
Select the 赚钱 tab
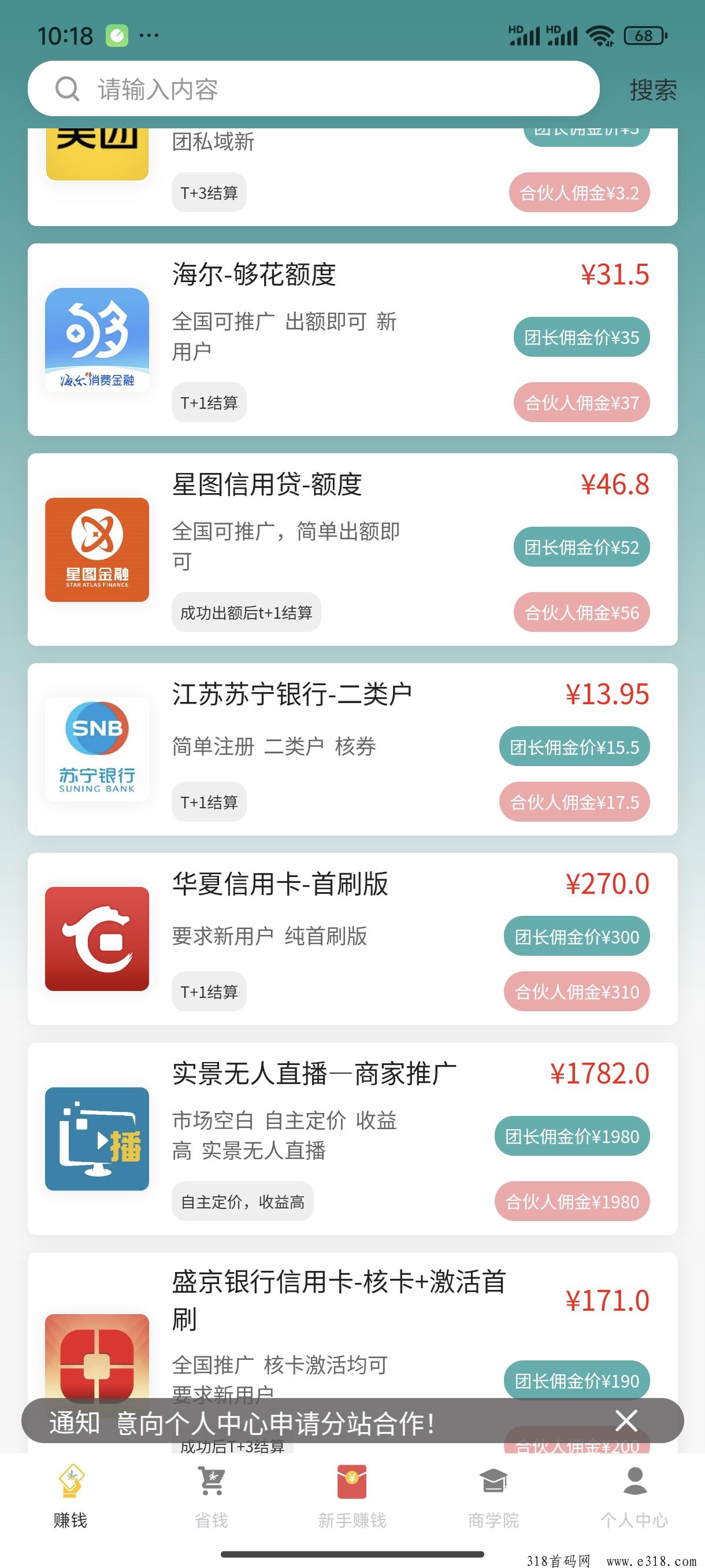click(70, 1497)
